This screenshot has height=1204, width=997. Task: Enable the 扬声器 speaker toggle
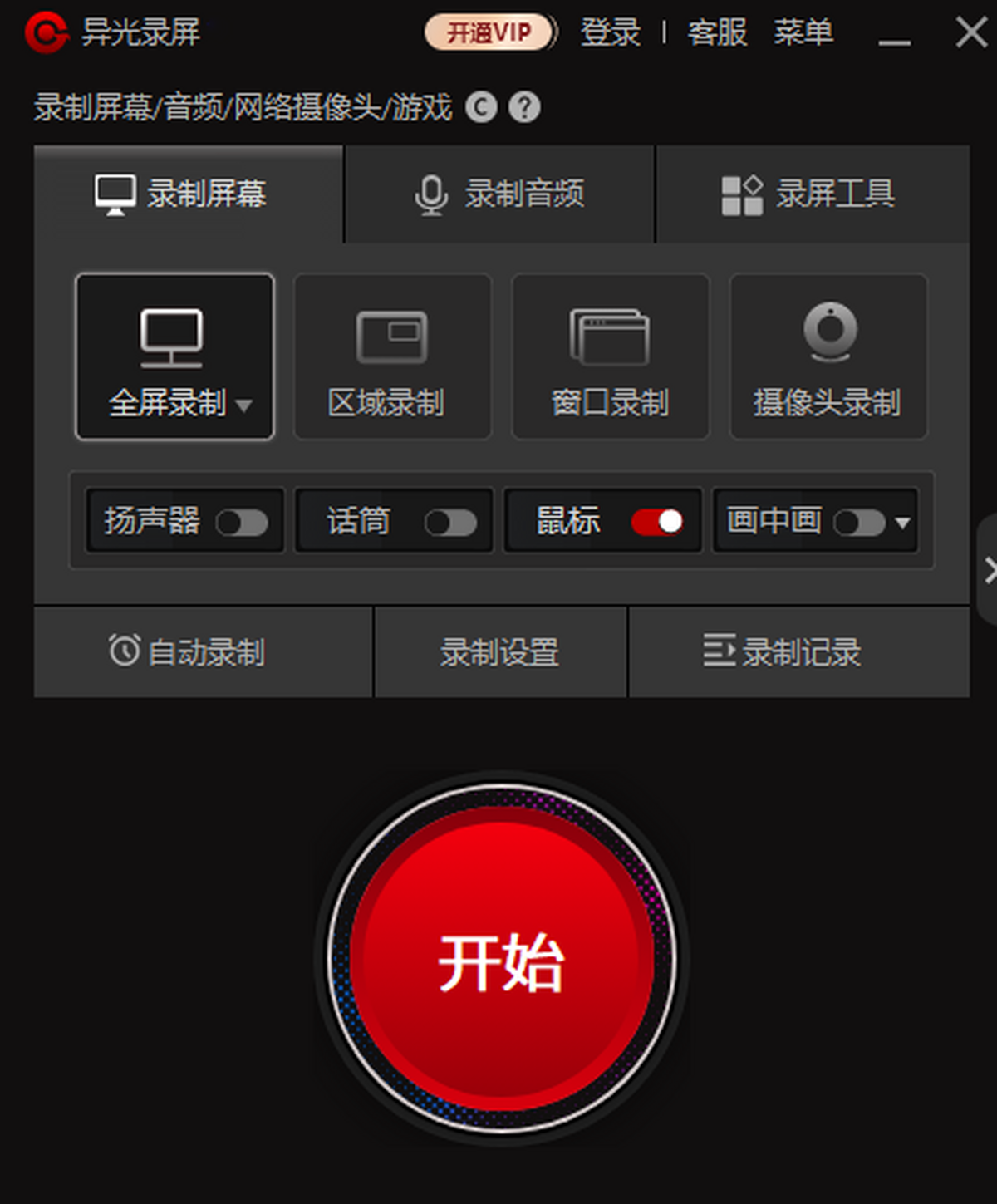point(242,522)
